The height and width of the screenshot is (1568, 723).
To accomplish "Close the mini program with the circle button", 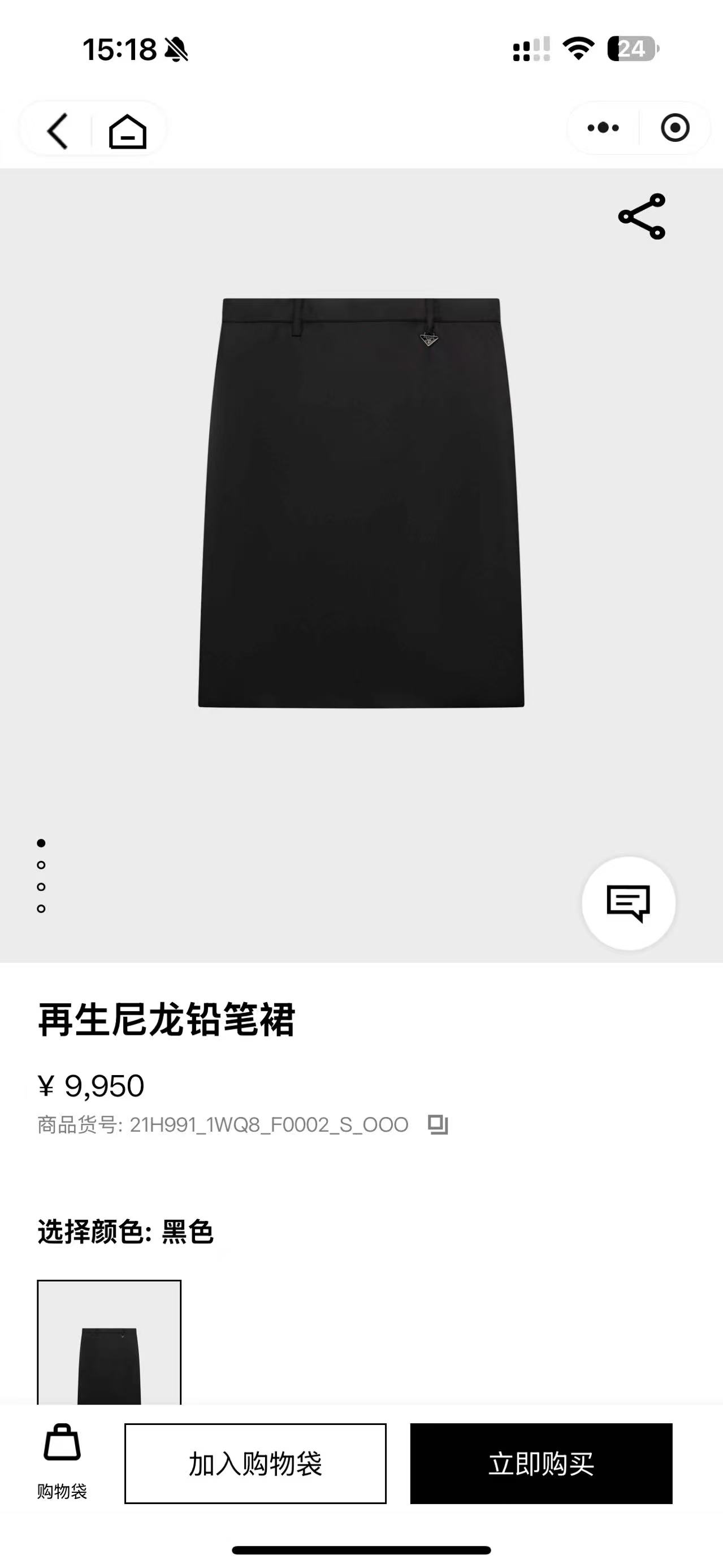I will (675, 128).
